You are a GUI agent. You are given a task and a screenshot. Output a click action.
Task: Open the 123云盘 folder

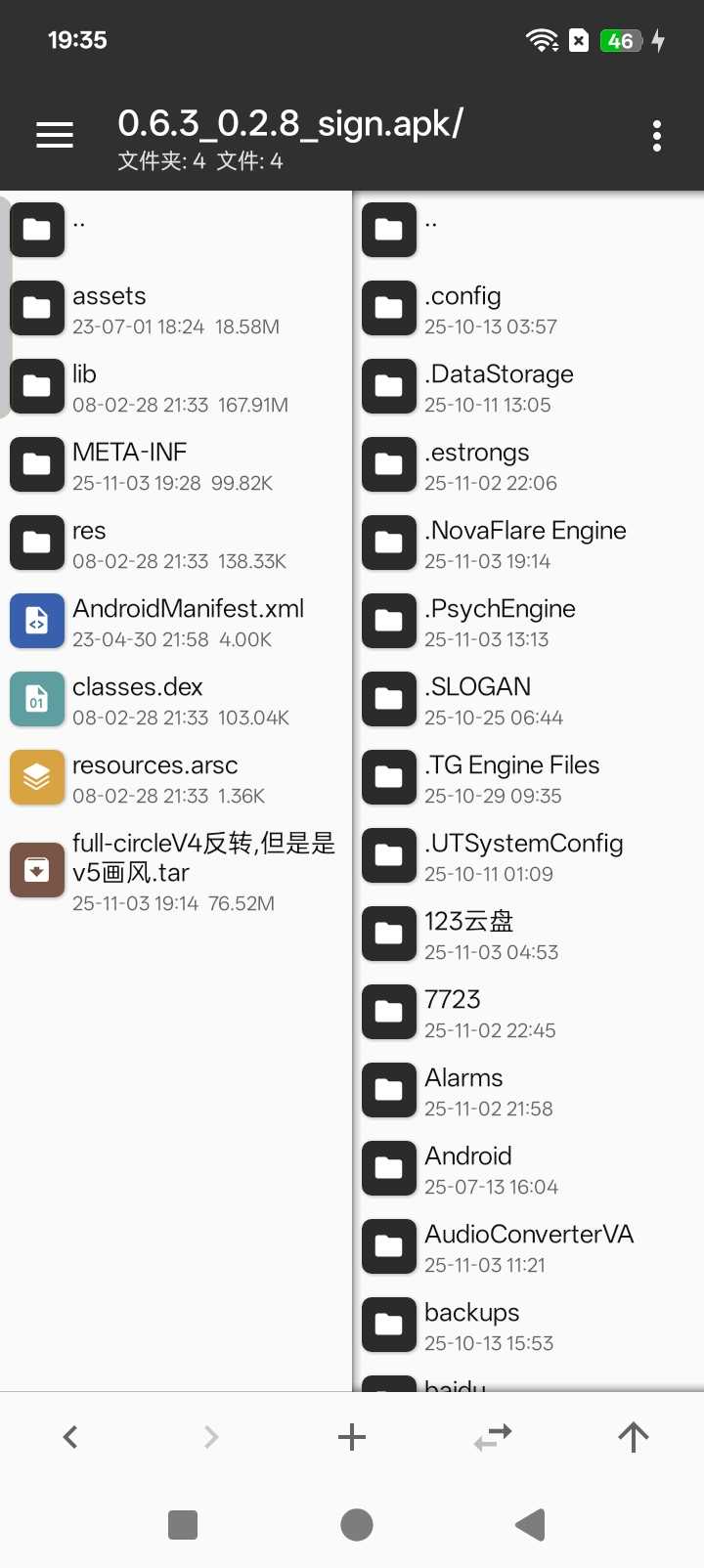528,935
